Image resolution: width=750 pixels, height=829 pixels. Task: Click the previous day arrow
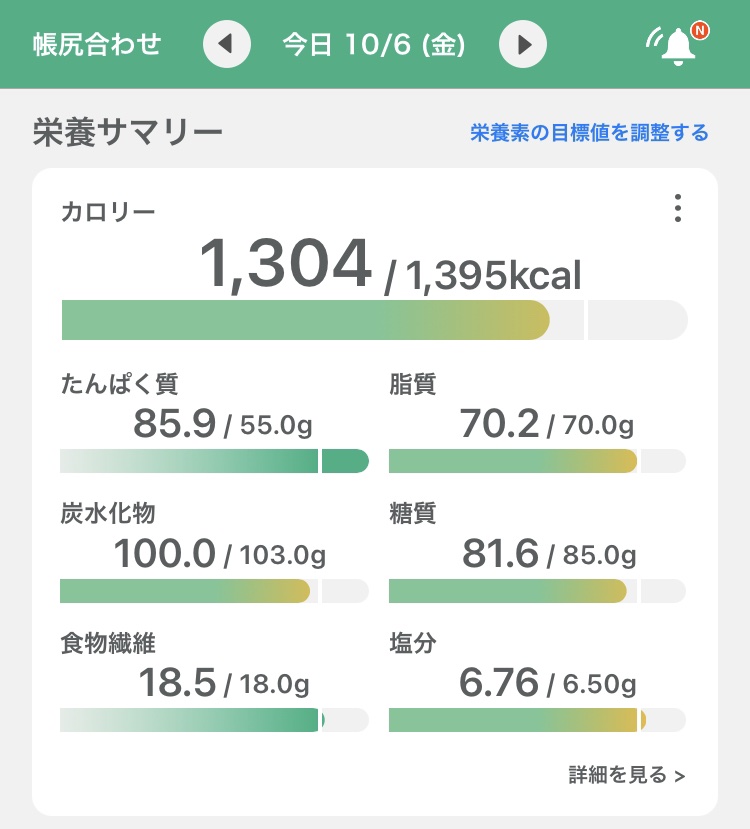(228, 45)
